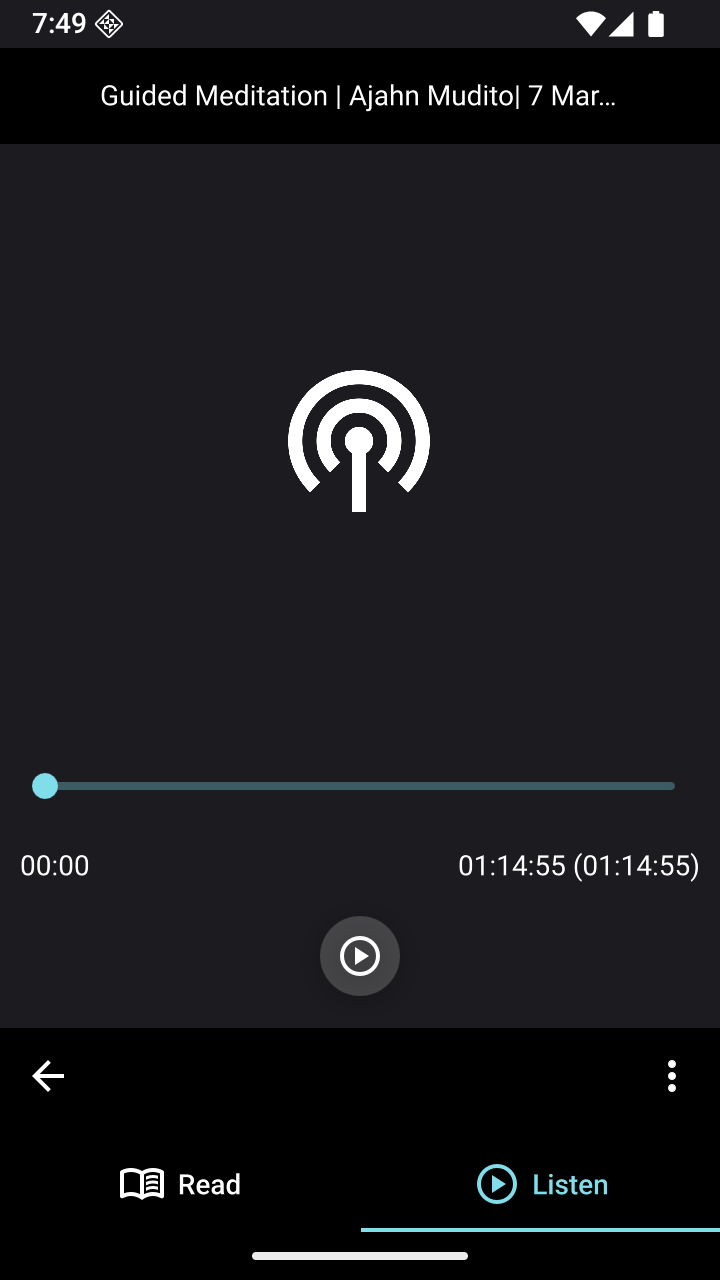This screenshot has width=720, height=1280.
Task: Tap the audio seek bar
Action: pos(360,786)
